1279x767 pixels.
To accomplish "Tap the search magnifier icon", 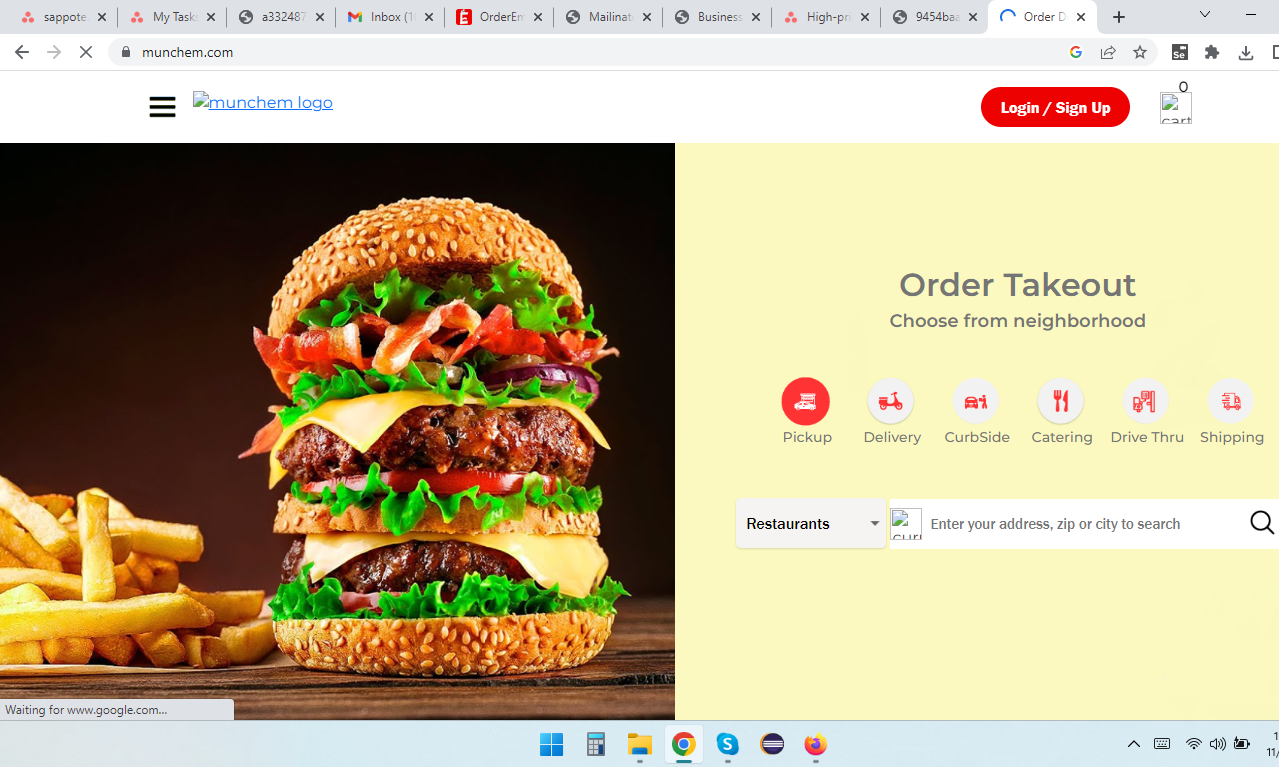I will pyautogui.click(x=1261, y=523).
